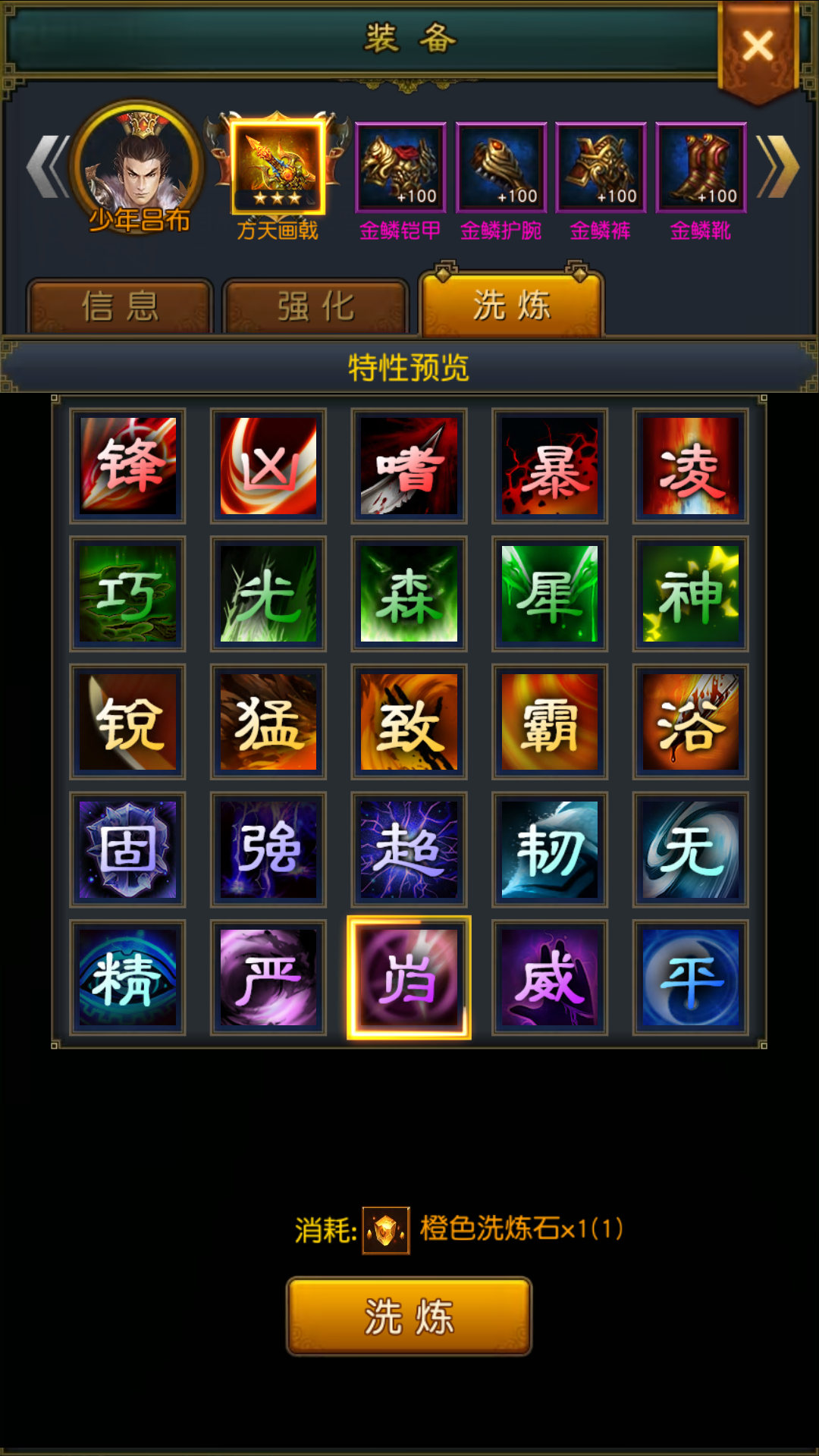This screenshot has height=1456, width=819.
Task: Select the 平 trait icon
Action: pyautogui.click(x=690, y=977)
